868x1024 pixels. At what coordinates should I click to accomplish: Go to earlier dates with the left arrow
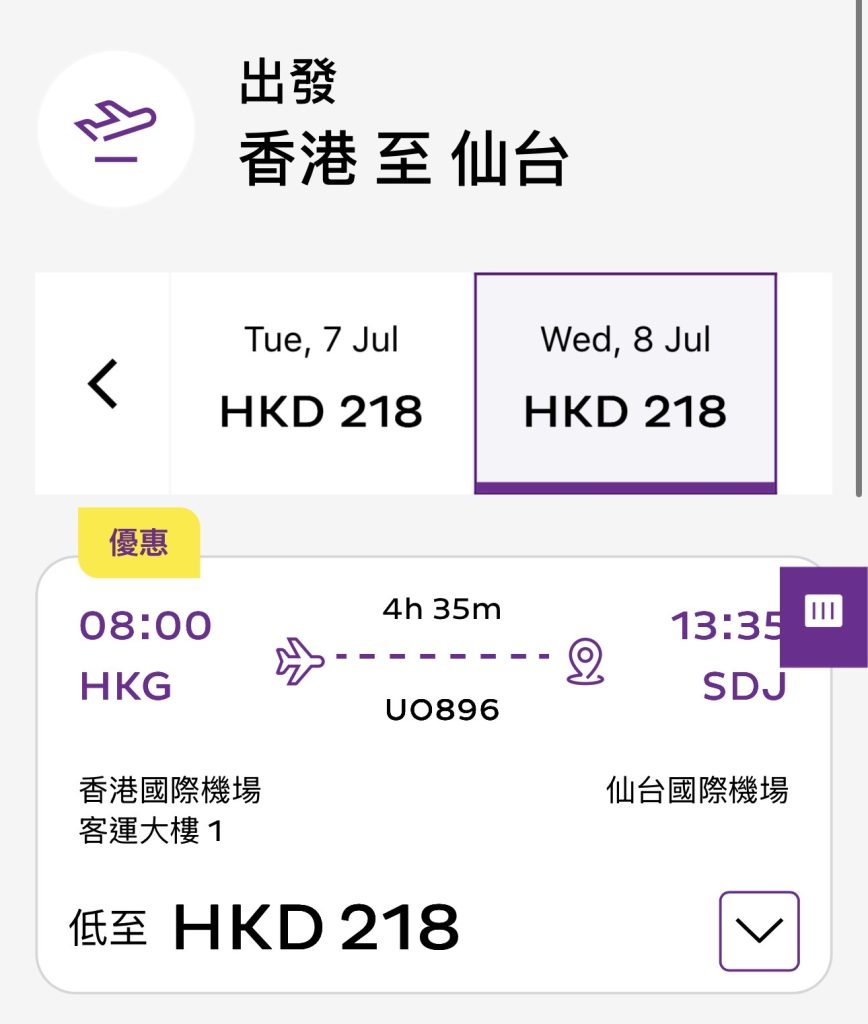point(103,384)
